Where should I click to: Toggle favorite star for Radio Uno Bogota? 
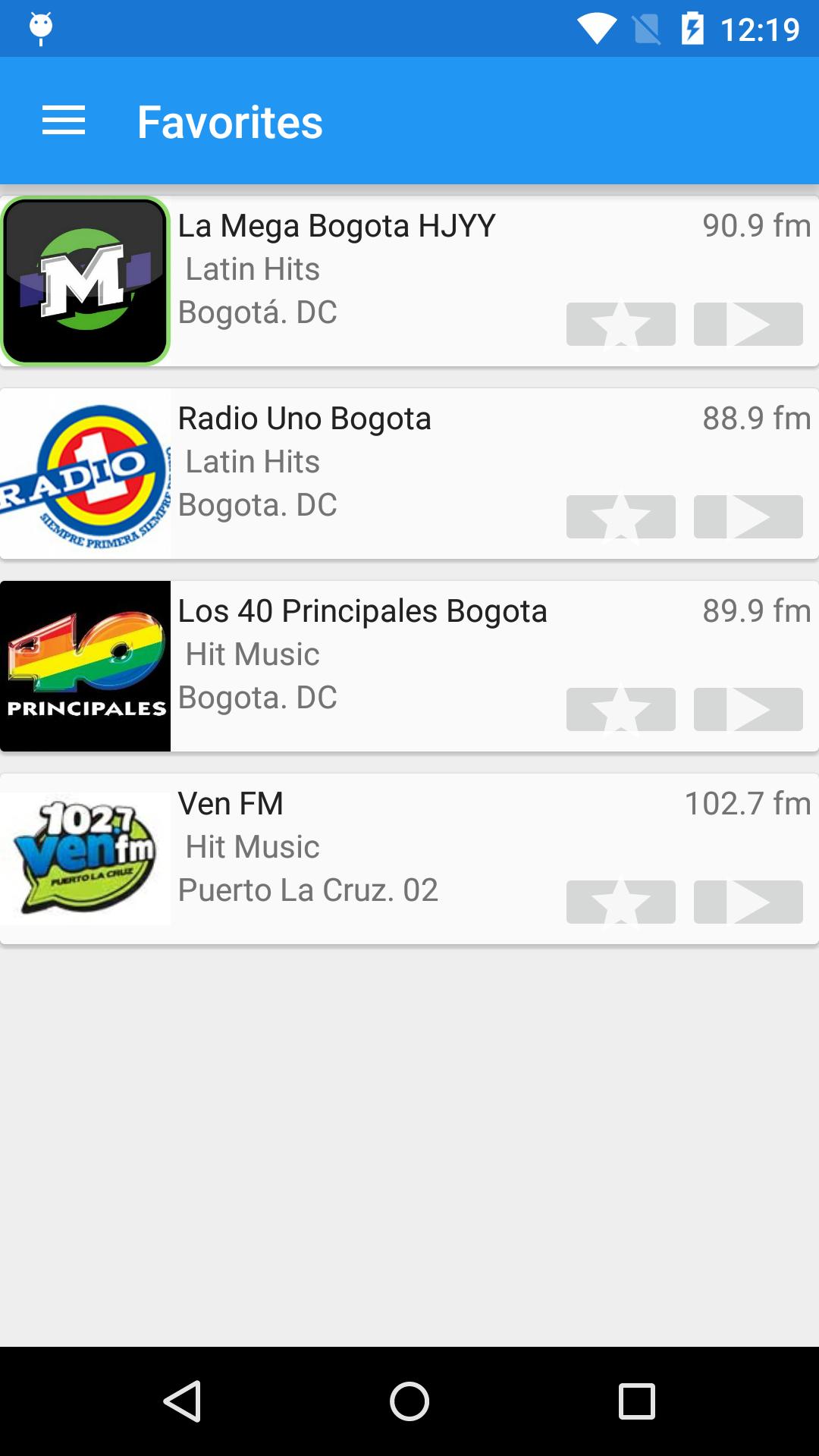[x=620, y=516]
